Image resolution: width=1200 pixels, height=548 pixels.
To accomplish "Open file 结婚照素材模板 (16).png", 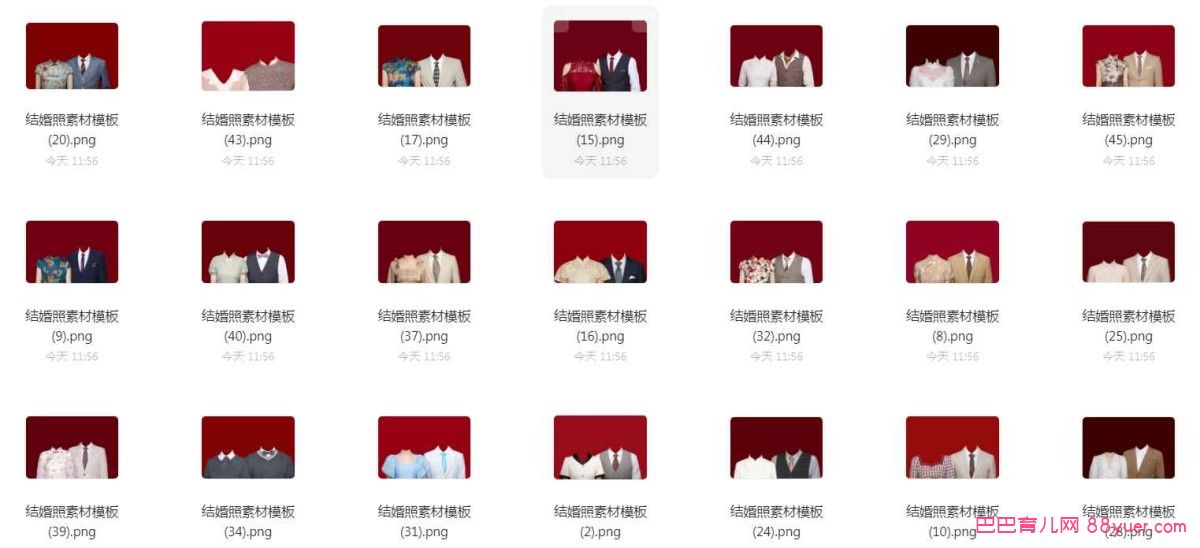I will pyautogui.click(x=600, y=252).
